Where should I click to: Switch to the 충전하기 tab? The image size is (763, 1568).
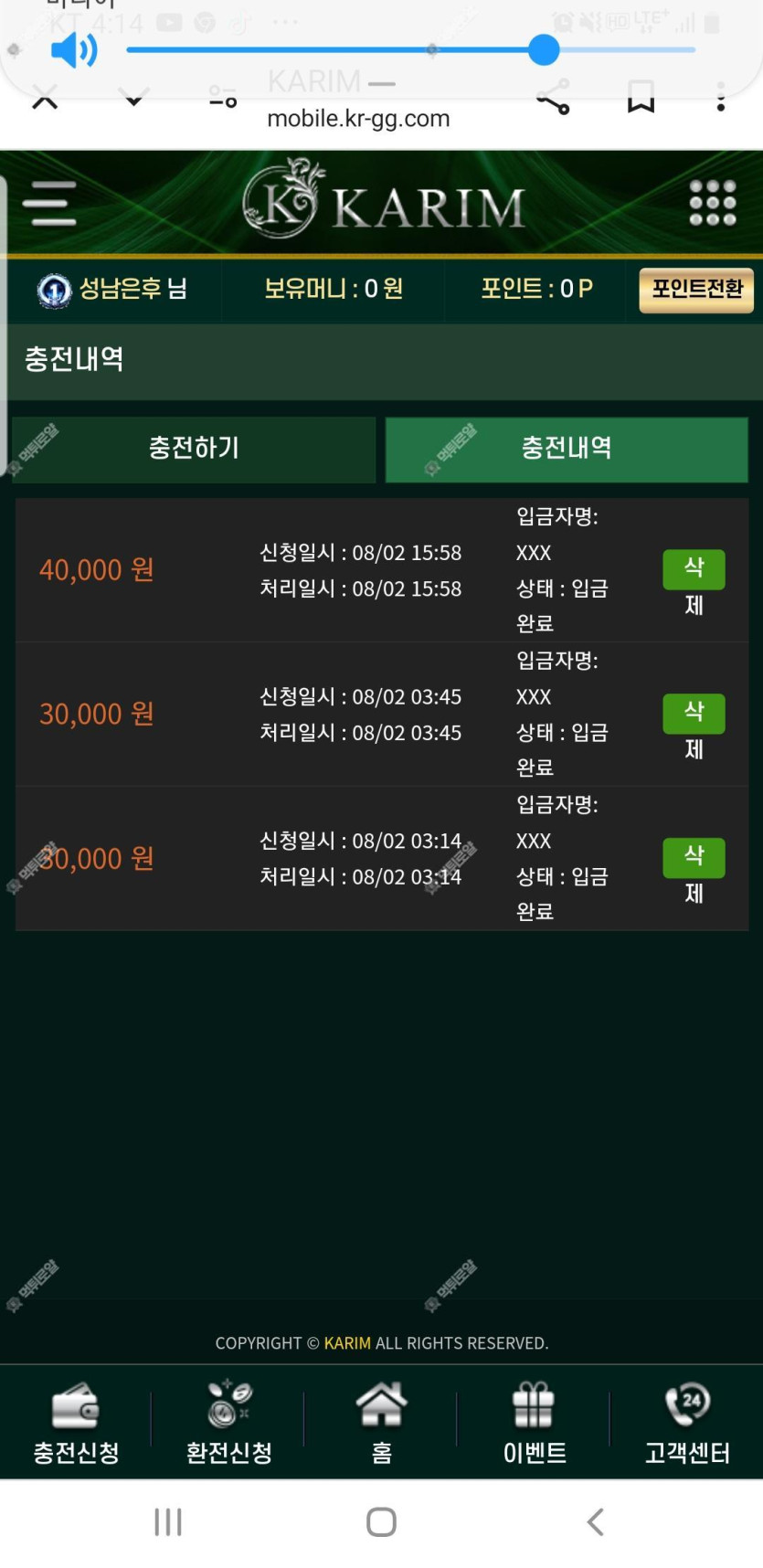coord(194,448)
